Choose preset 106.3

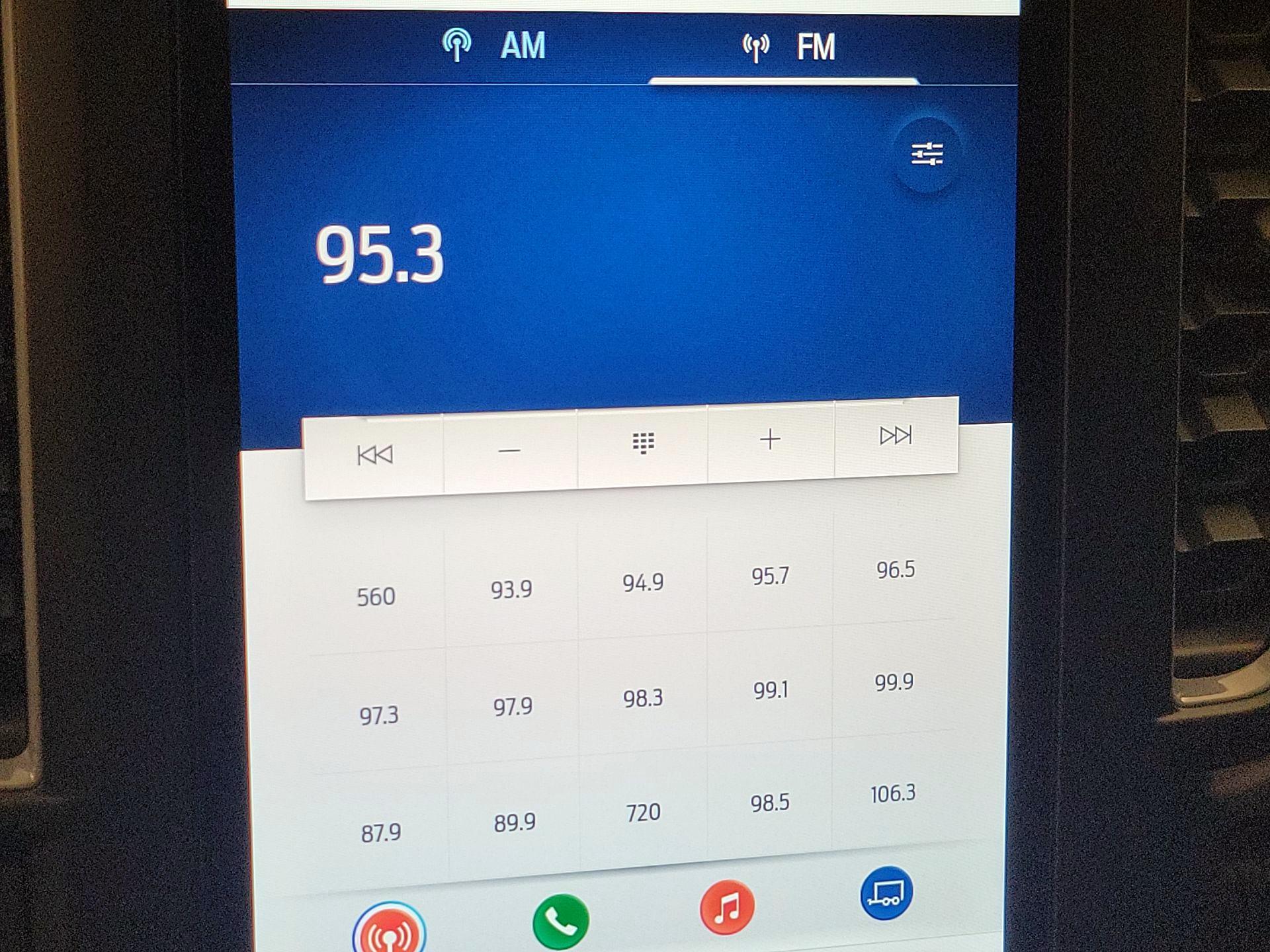(x=893, y=793)
